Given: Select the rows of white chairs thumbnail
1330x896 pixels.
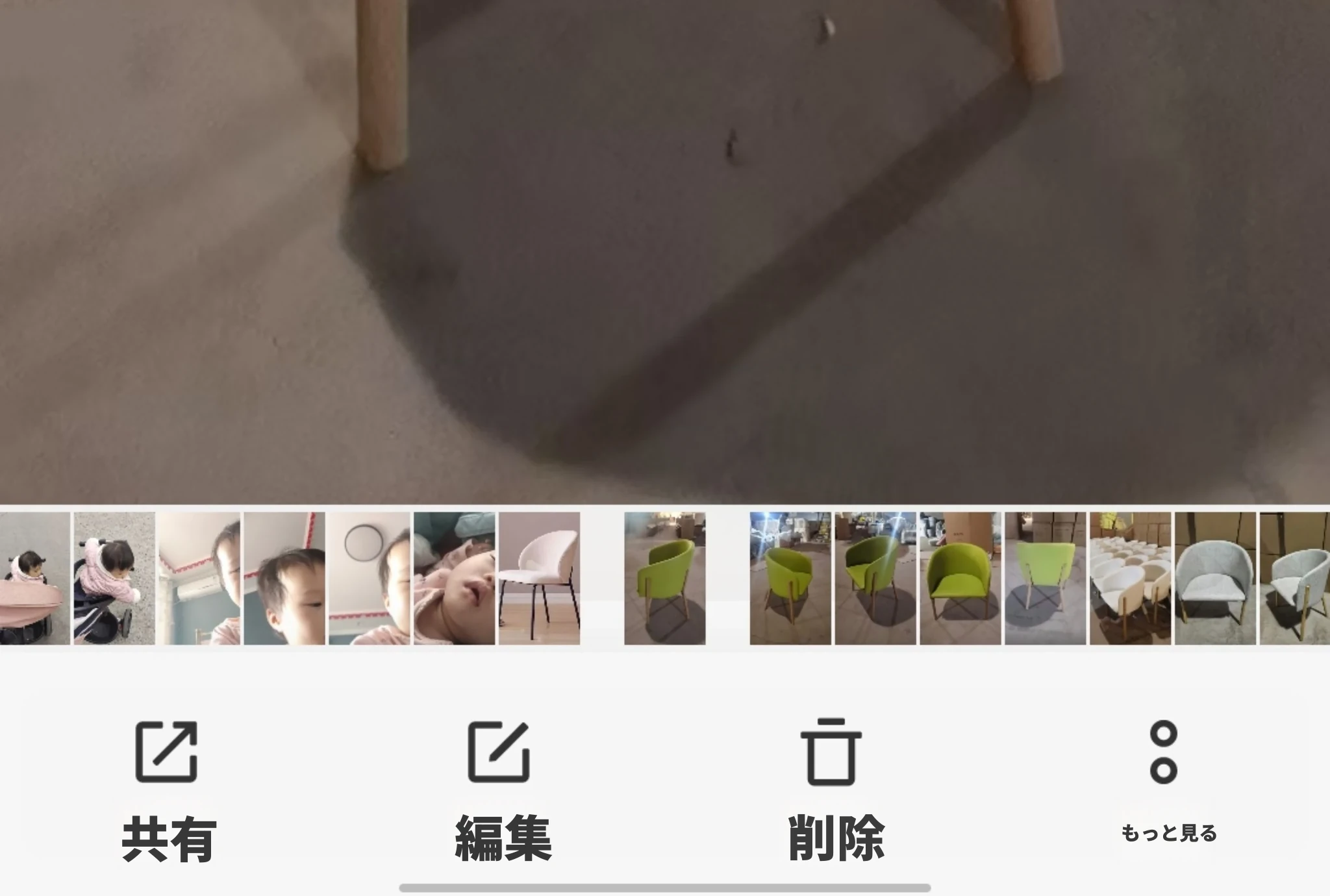Looking at the screenshot, I should (1130, 578).
